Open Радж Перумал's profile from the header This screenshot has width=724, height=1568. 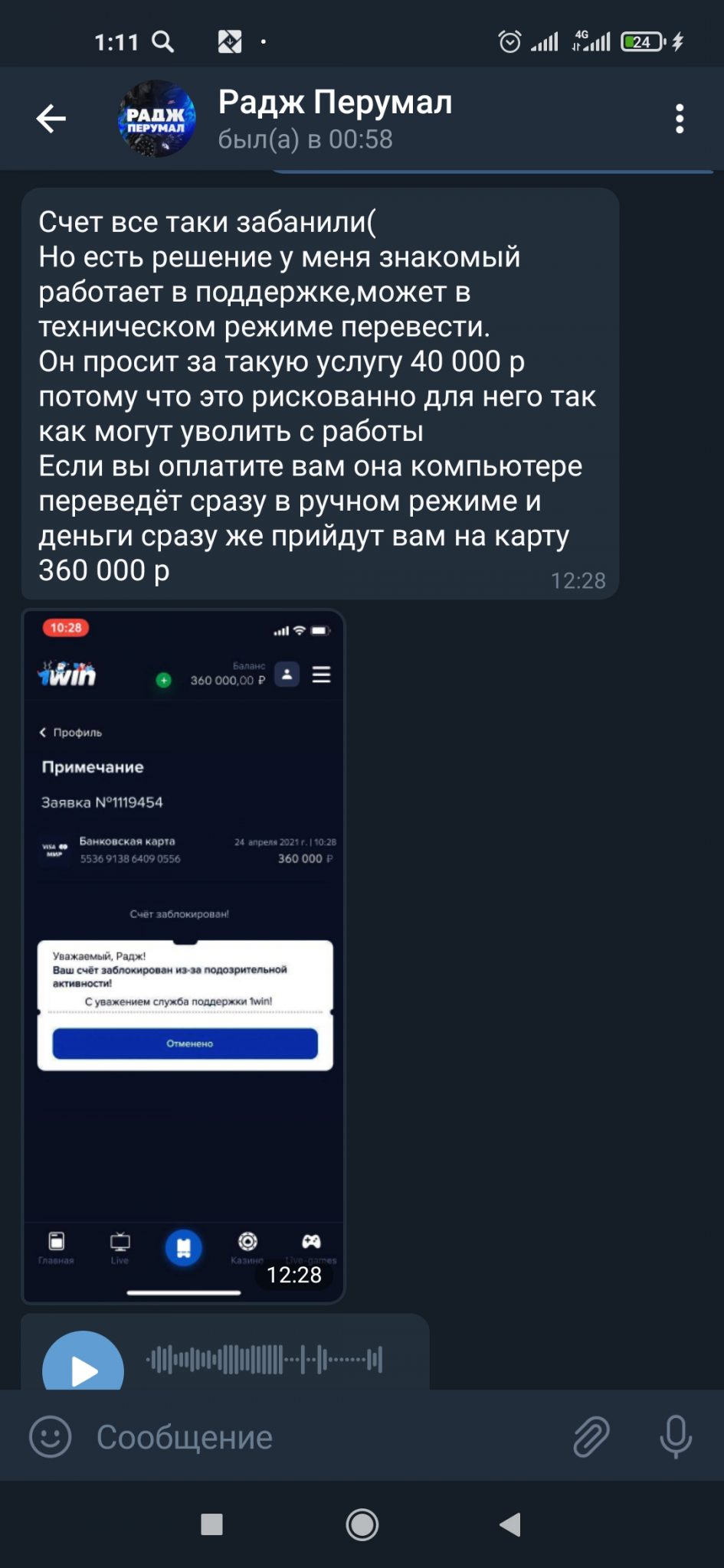(x=336, y=119)
